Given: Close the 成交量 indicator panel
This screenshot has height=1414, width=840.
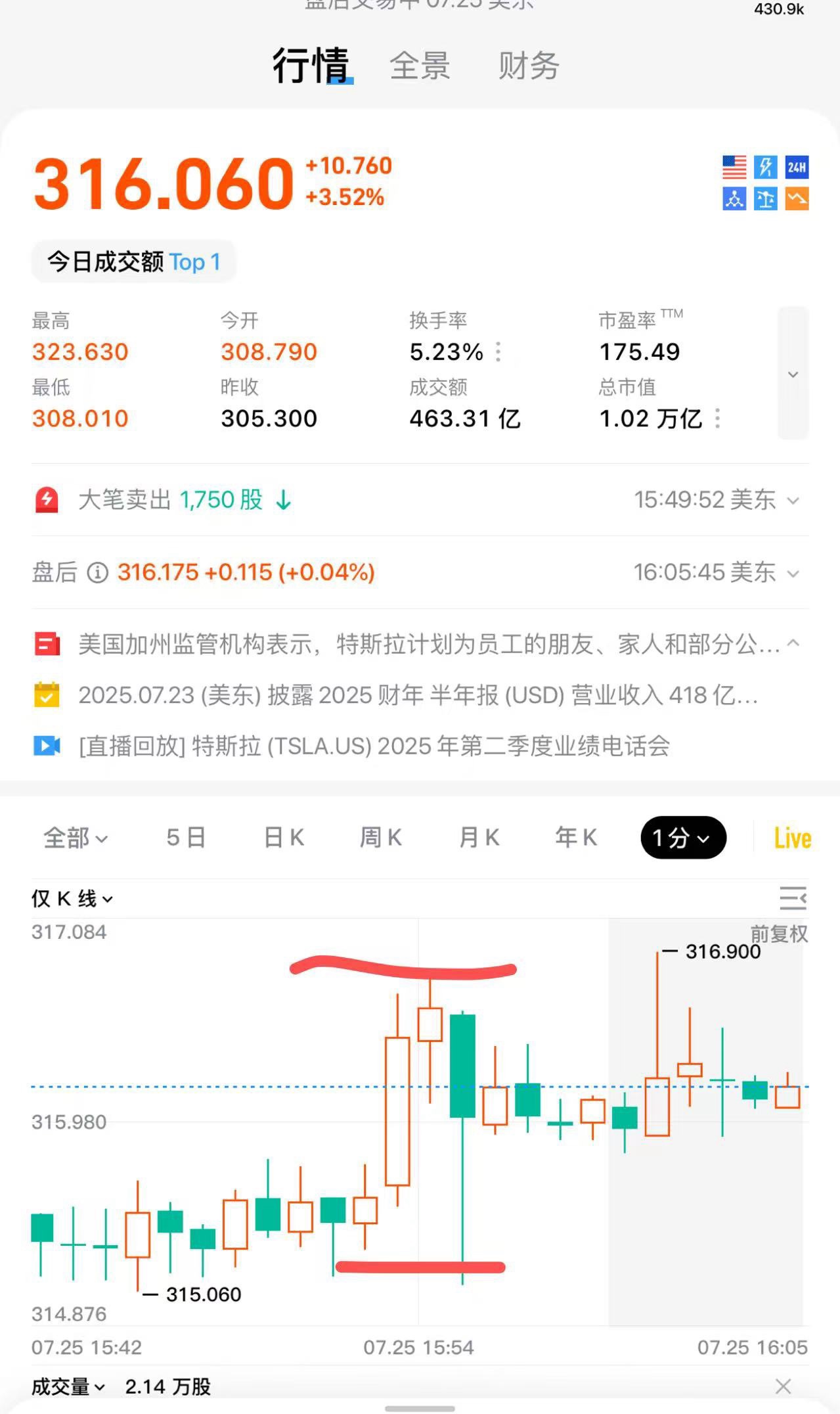Looking at the screenshot, I should point(783,1386).
